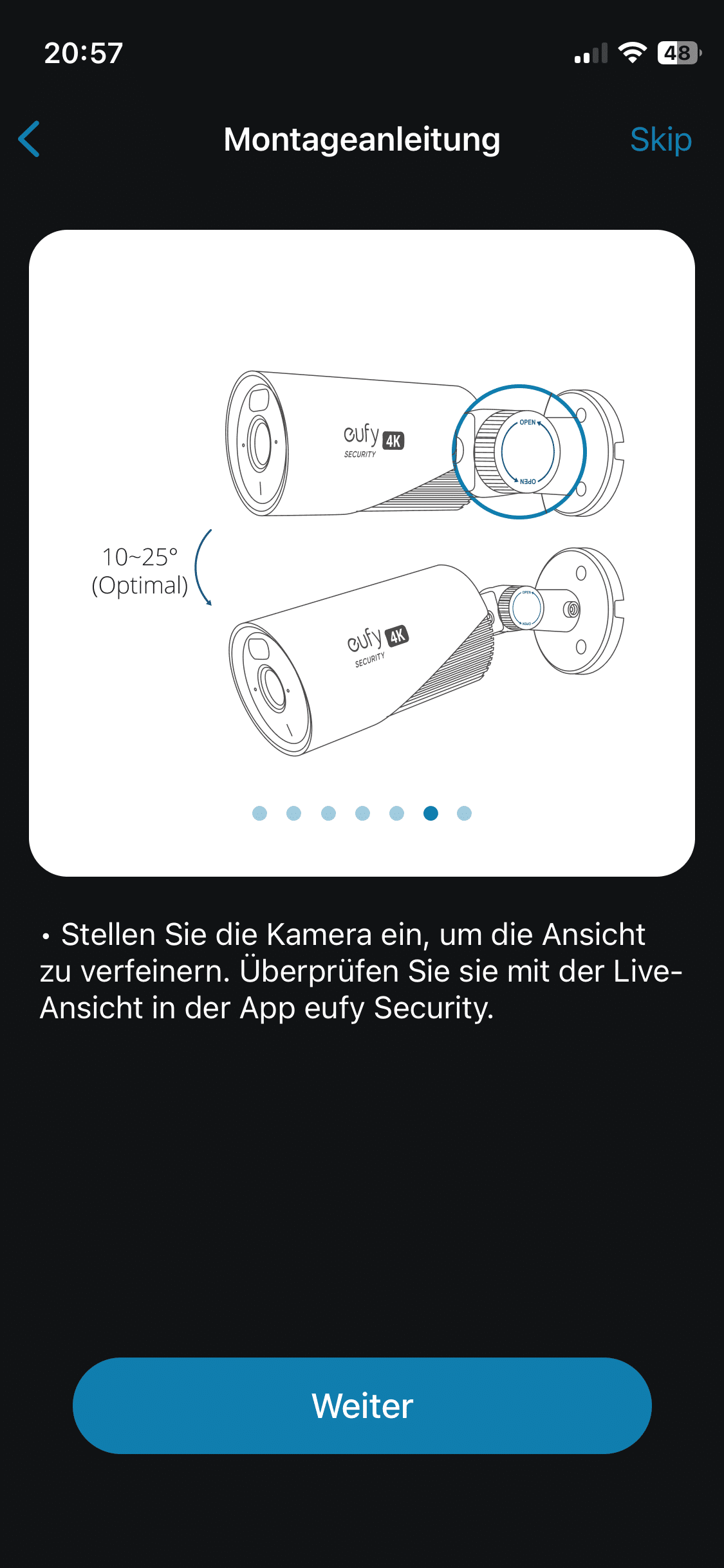Skip the mounting guide
724x1568 pixels.
pos(660,140)
